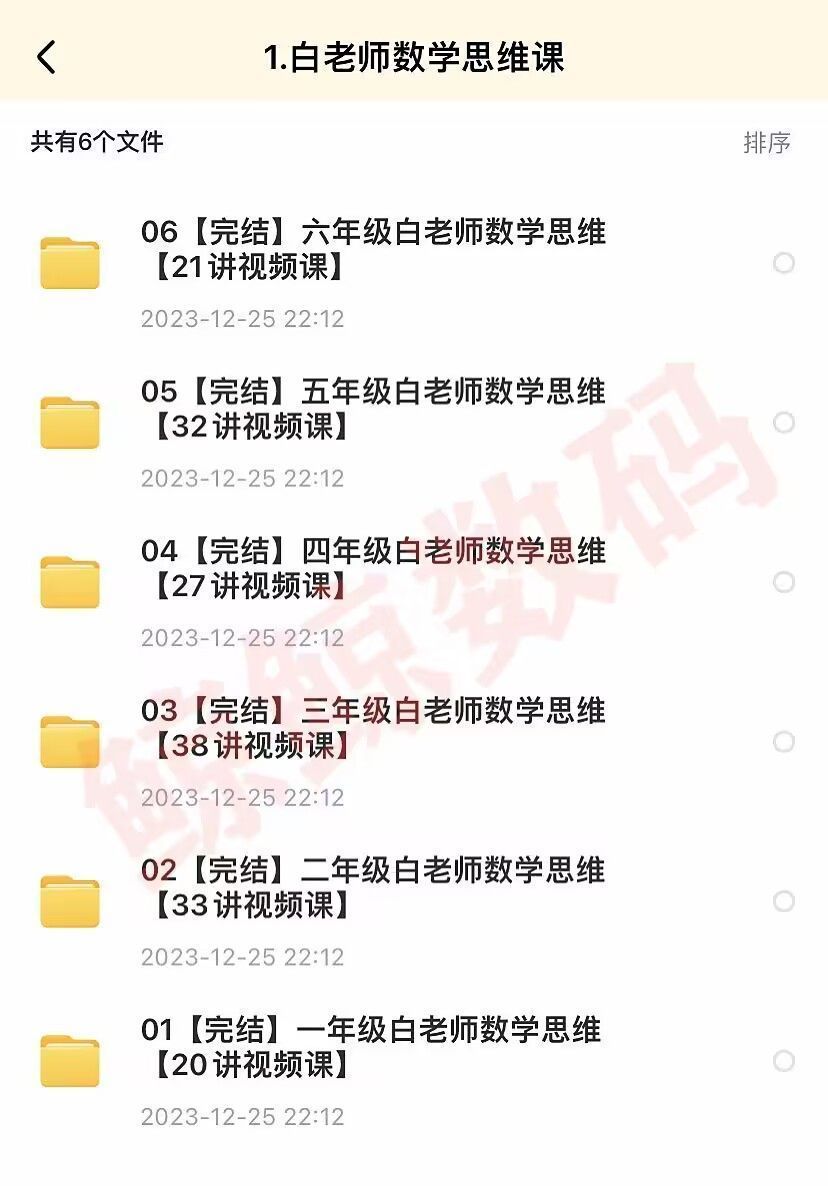Open folder 06 六年级白老师数学思维
The width and height of the screenshot is (828, 1186).
[x=372, y=250]
